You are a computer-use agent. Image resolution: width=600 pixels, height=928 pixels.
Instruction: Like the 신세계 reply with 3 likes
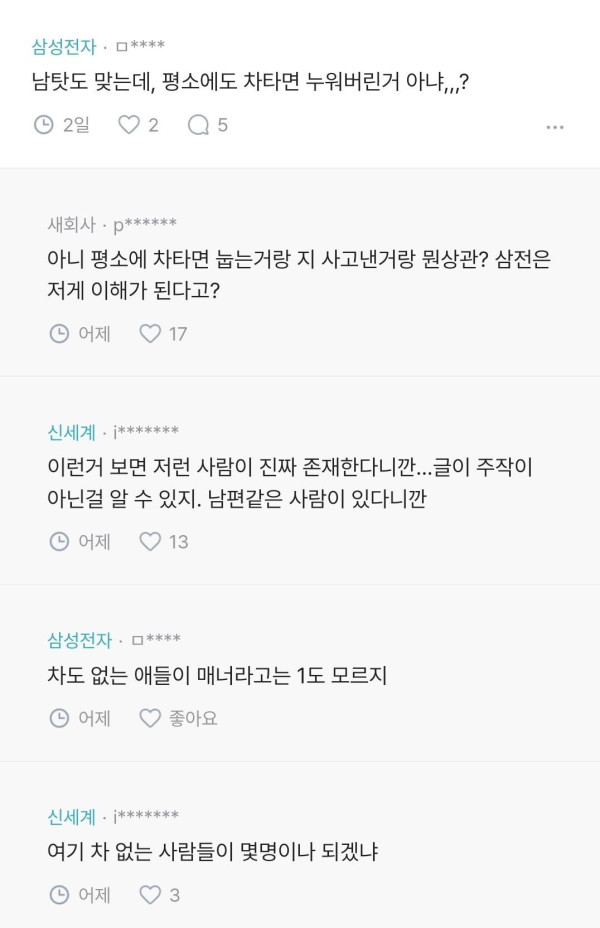tap(150, 895)
